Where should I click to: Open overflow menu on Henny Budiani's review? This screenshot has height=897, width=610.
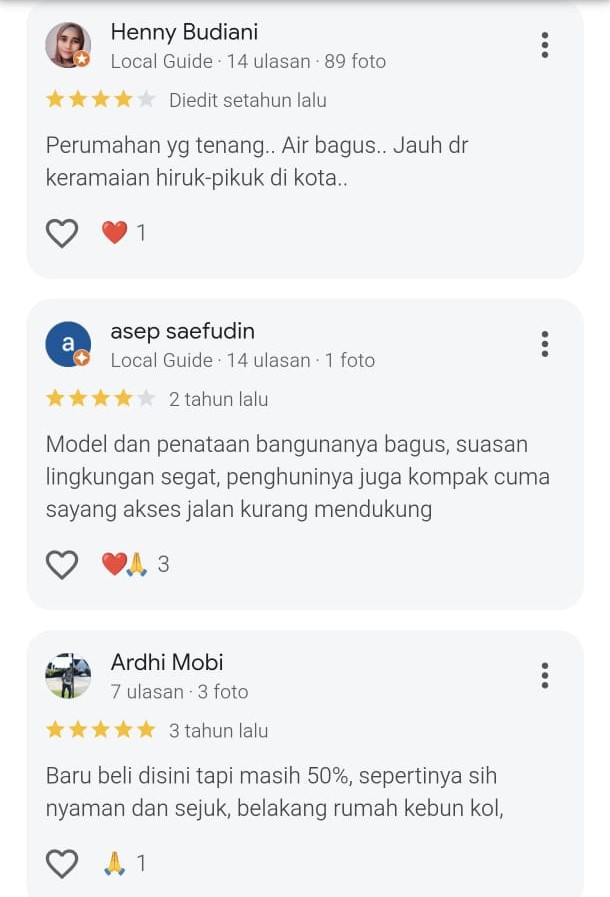tap(544, 45)
